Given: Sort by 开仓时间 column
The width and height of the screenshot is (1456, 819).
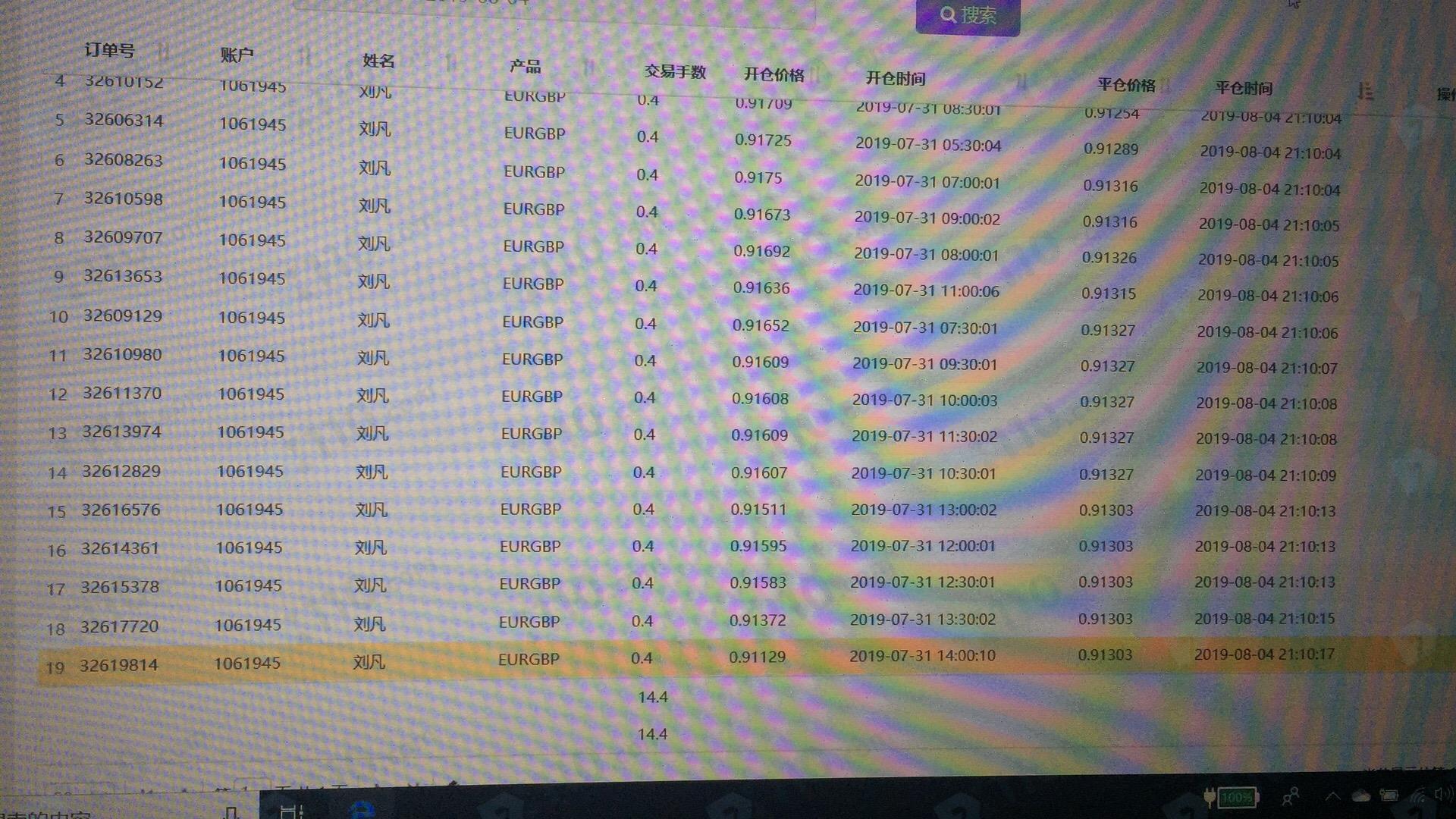Looking at the screenshot, I should 1021,82.
